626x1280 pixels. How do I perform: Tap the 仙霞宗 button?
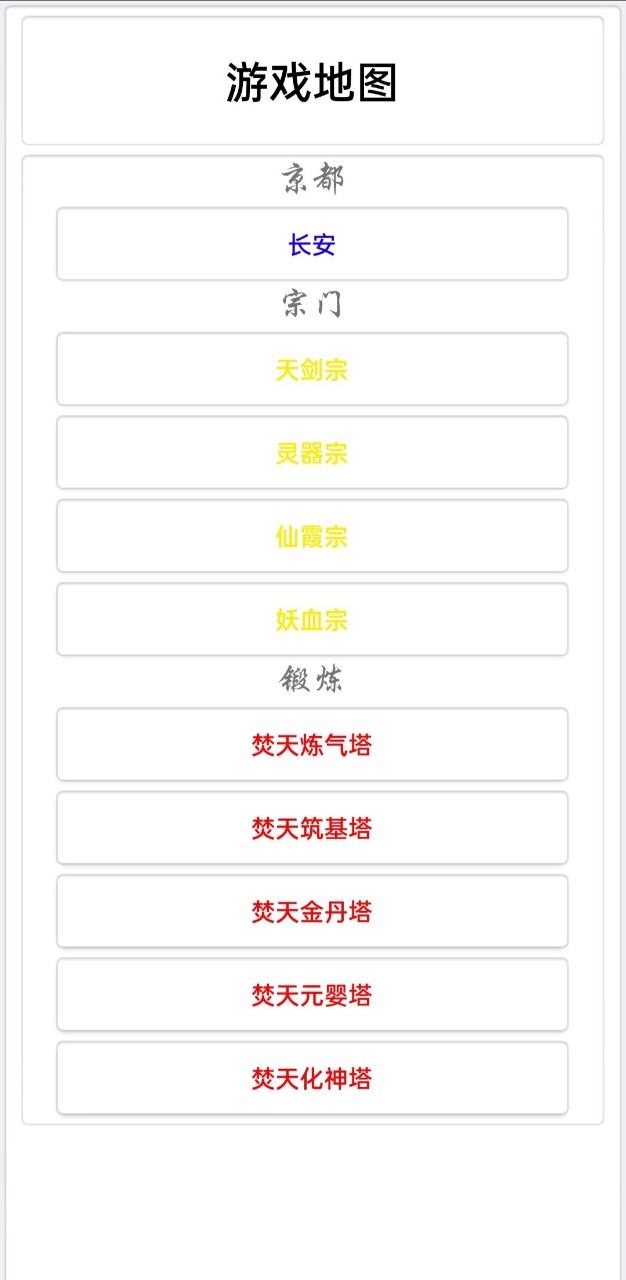point(312,536)
